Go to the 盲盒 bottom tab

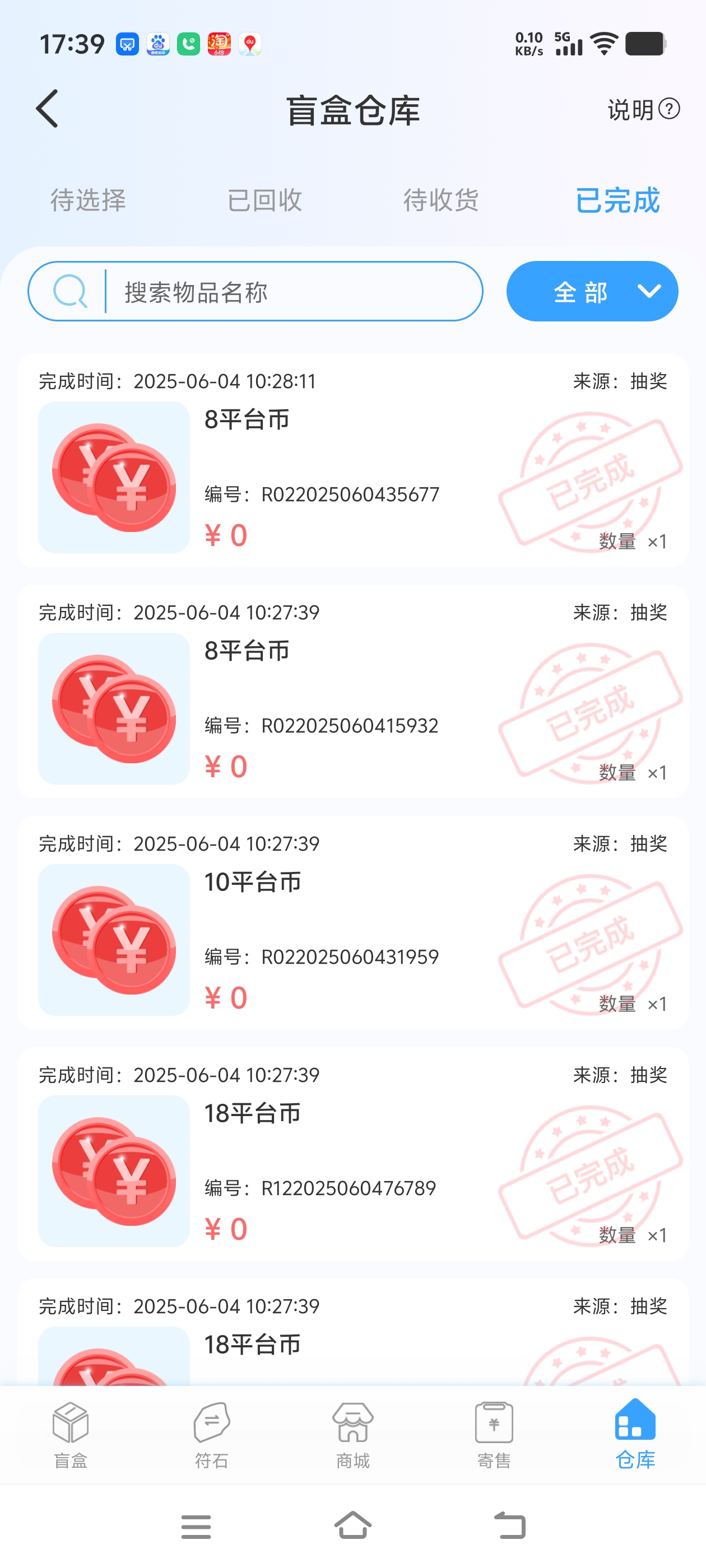[71, 1434]
